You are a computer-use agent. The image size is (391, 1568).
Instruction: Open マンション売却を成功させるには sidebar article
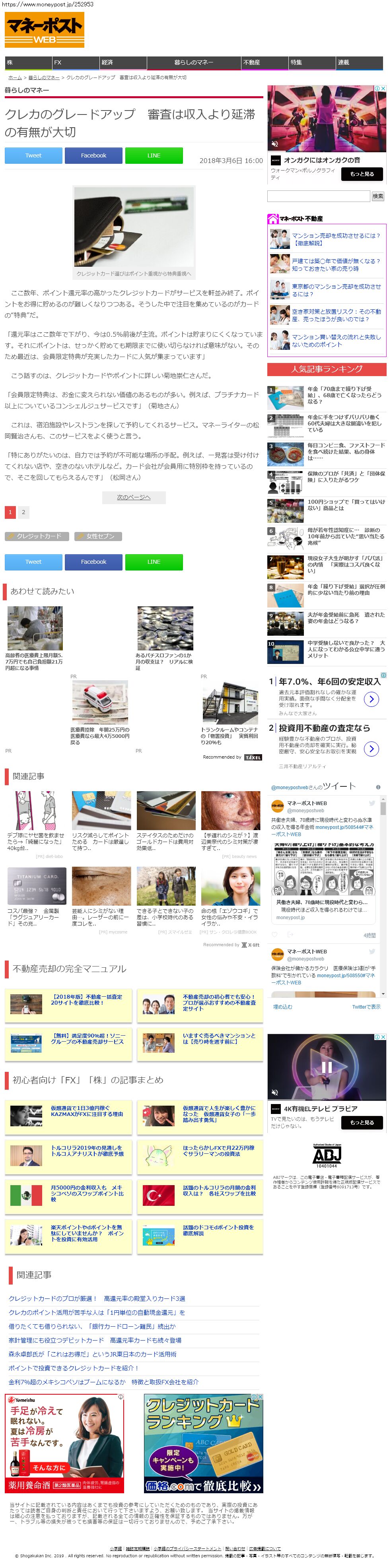335,239
